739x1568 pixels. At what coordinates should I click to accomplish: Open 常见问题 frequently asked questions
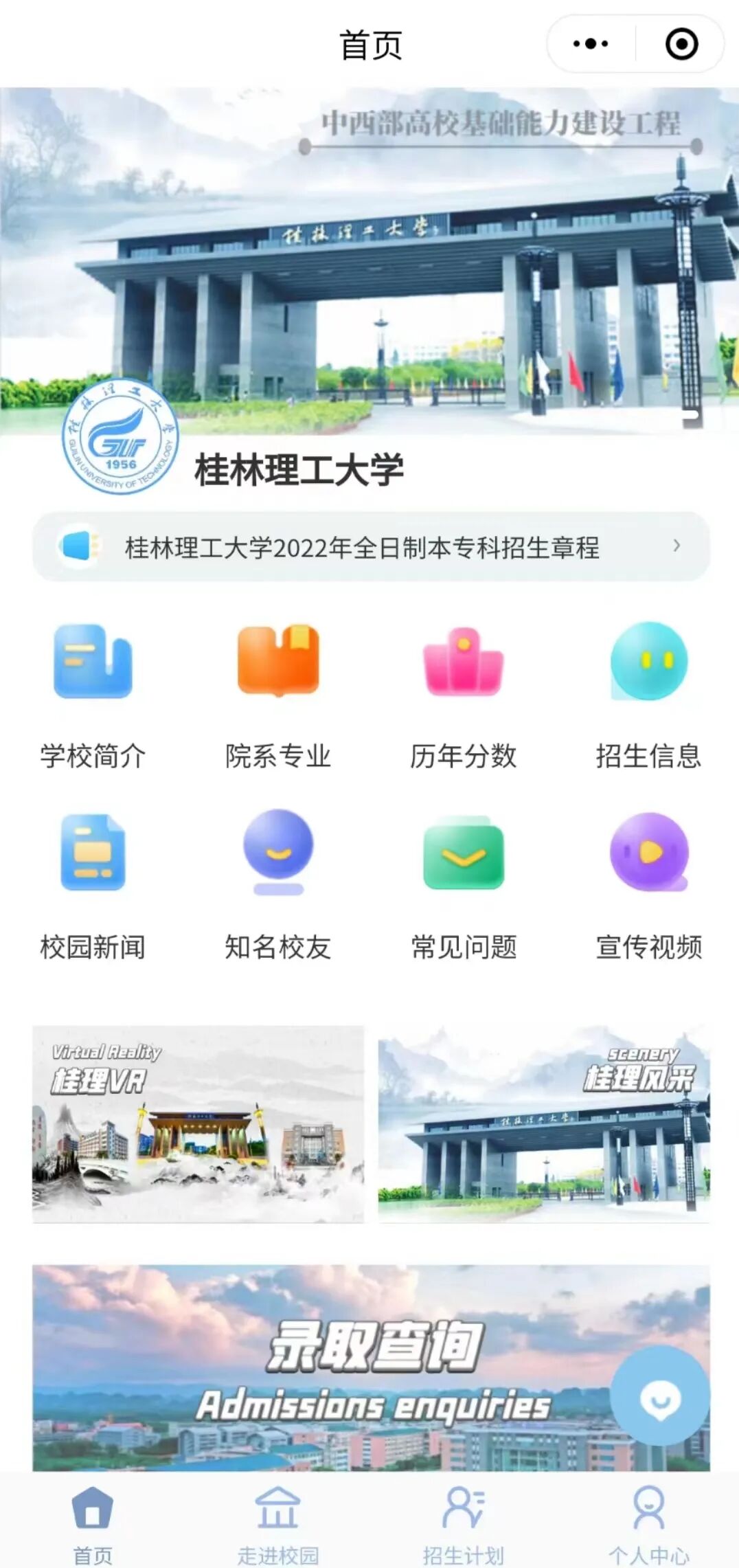tap(464, 886)
